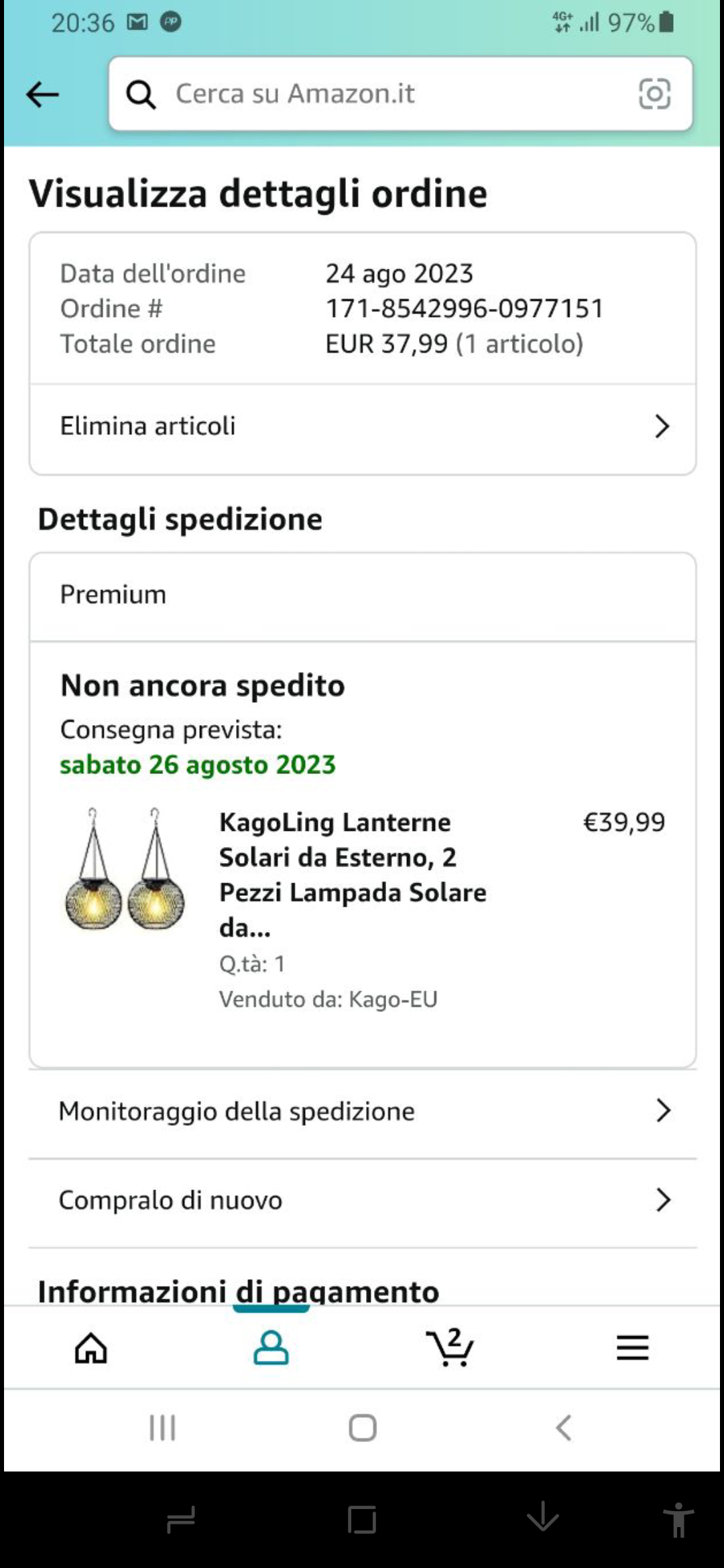Open the camera scan search icon
724x1568 pixels.
pos(654,94)
